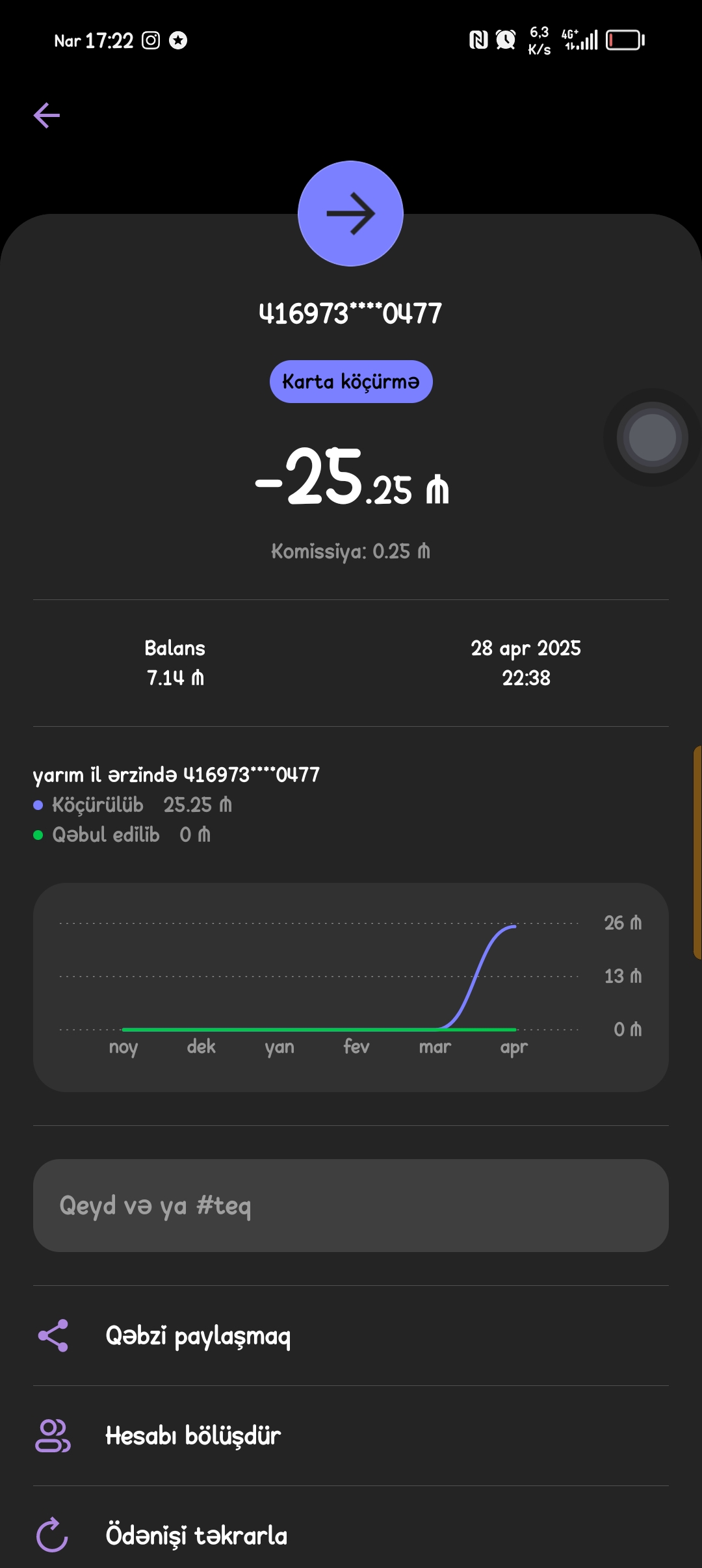
Task: Go back using the purple arrow
Action: (x=47, y=116)
